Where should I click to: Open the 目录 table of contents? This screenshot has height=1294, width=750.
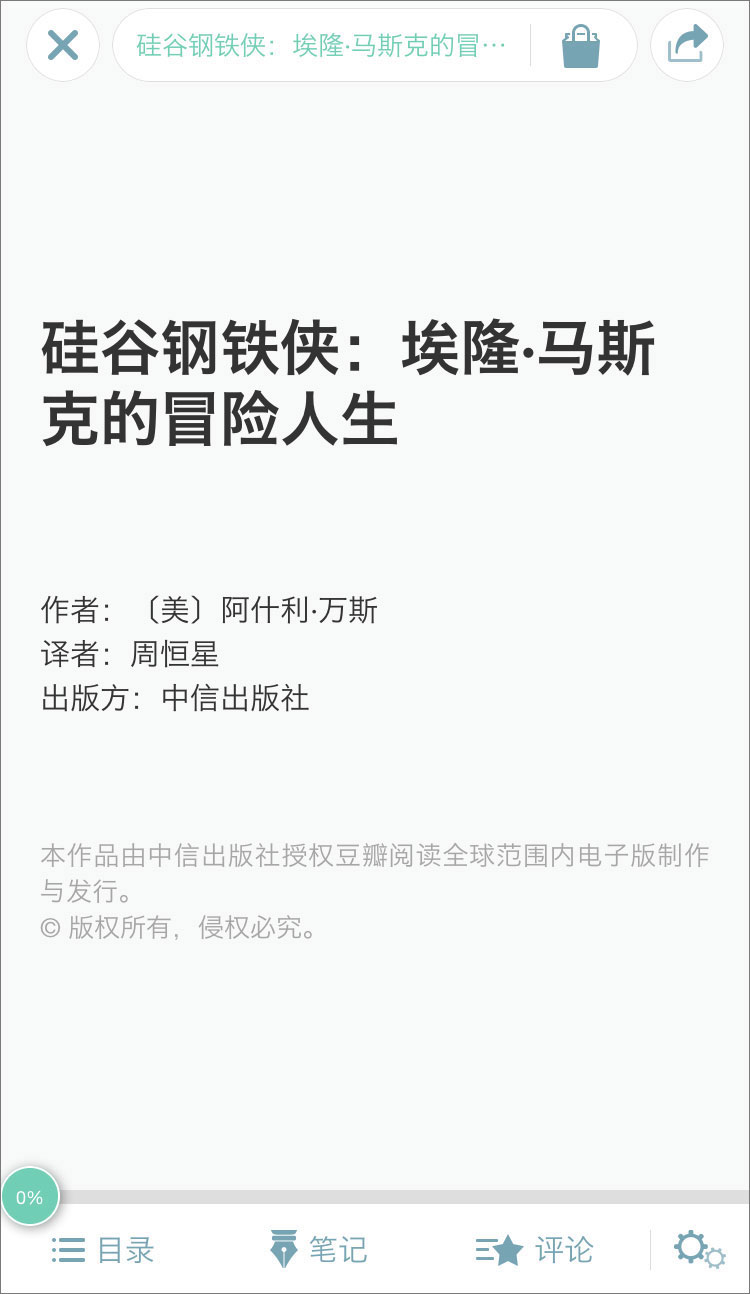tap(104, 1249)
